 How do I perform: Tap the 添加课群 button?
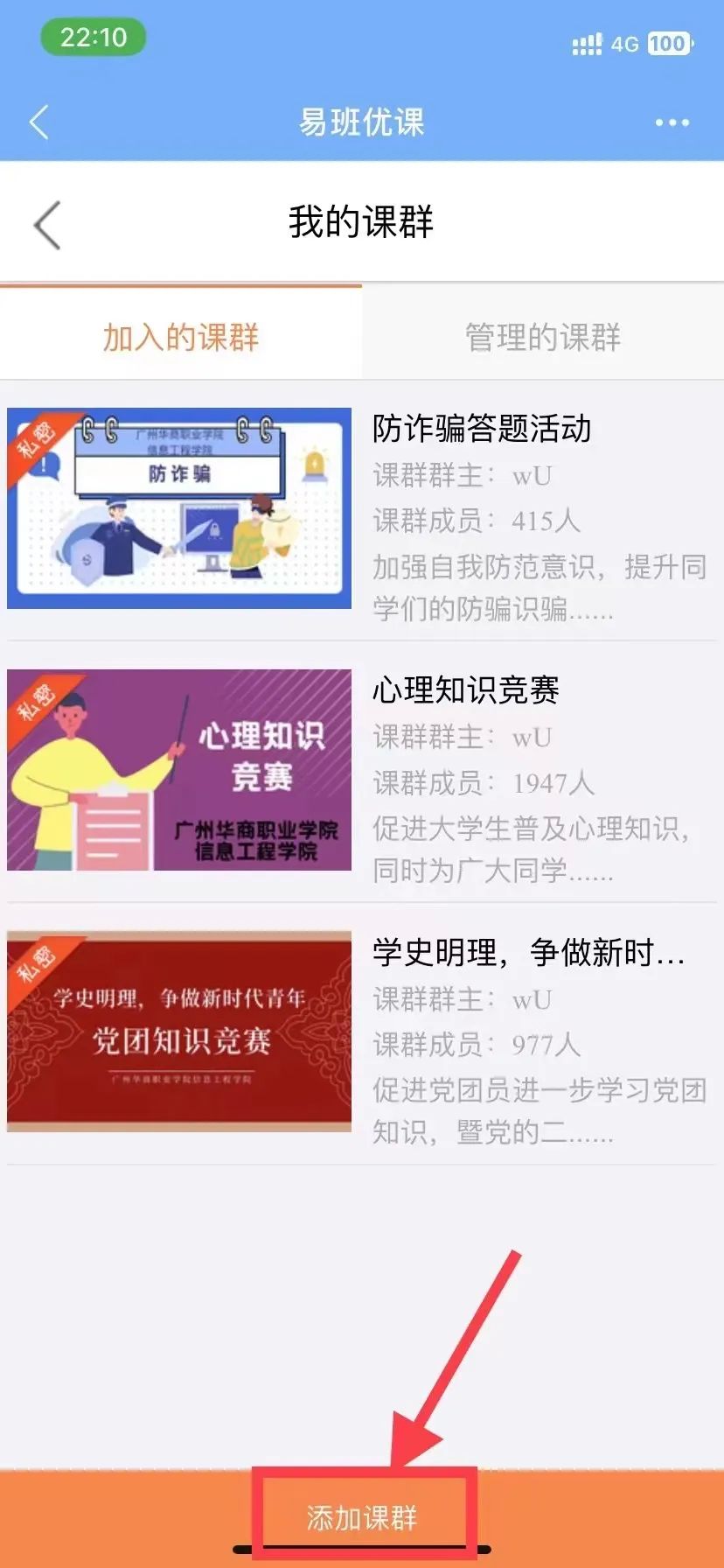click(x=362, y=1517)
